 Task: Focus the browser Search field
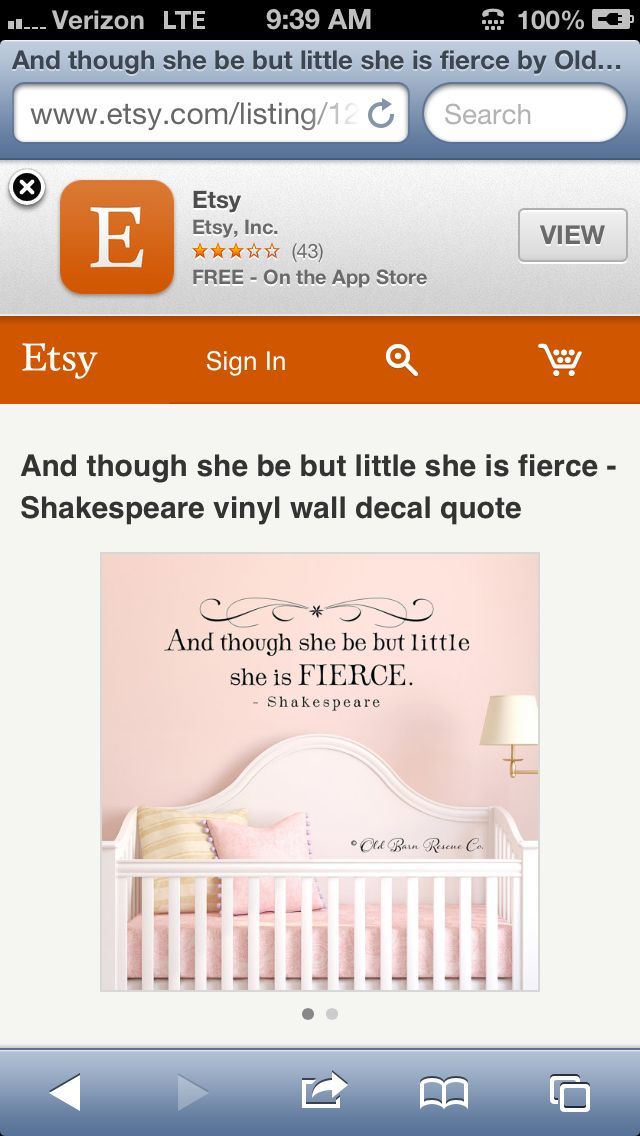coord(525,114)
